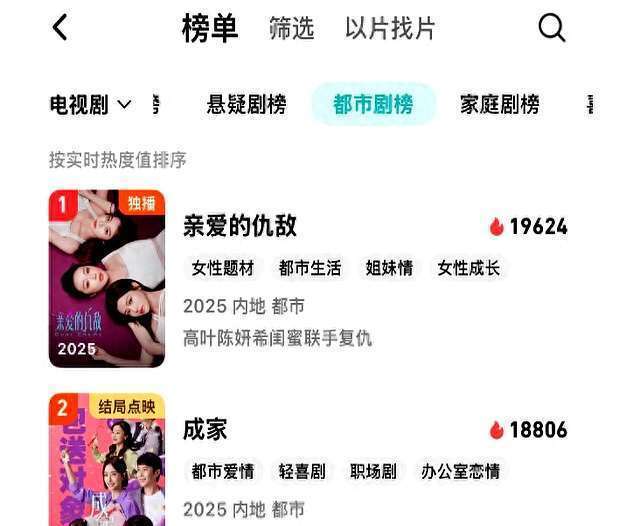This screenshot has height=526, width=640.
Task: Open the search magnifier
Action: [x=552, y=28]
